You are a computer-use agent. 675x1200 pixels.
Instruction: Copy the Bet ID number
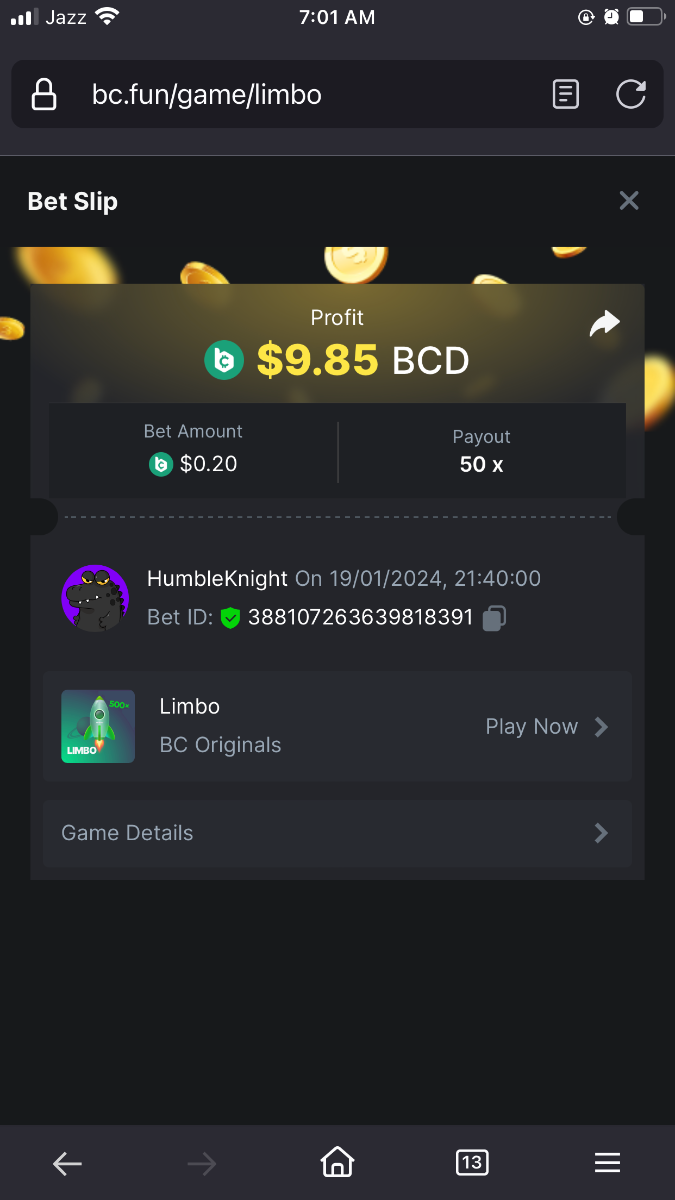[x=494, y=618]
